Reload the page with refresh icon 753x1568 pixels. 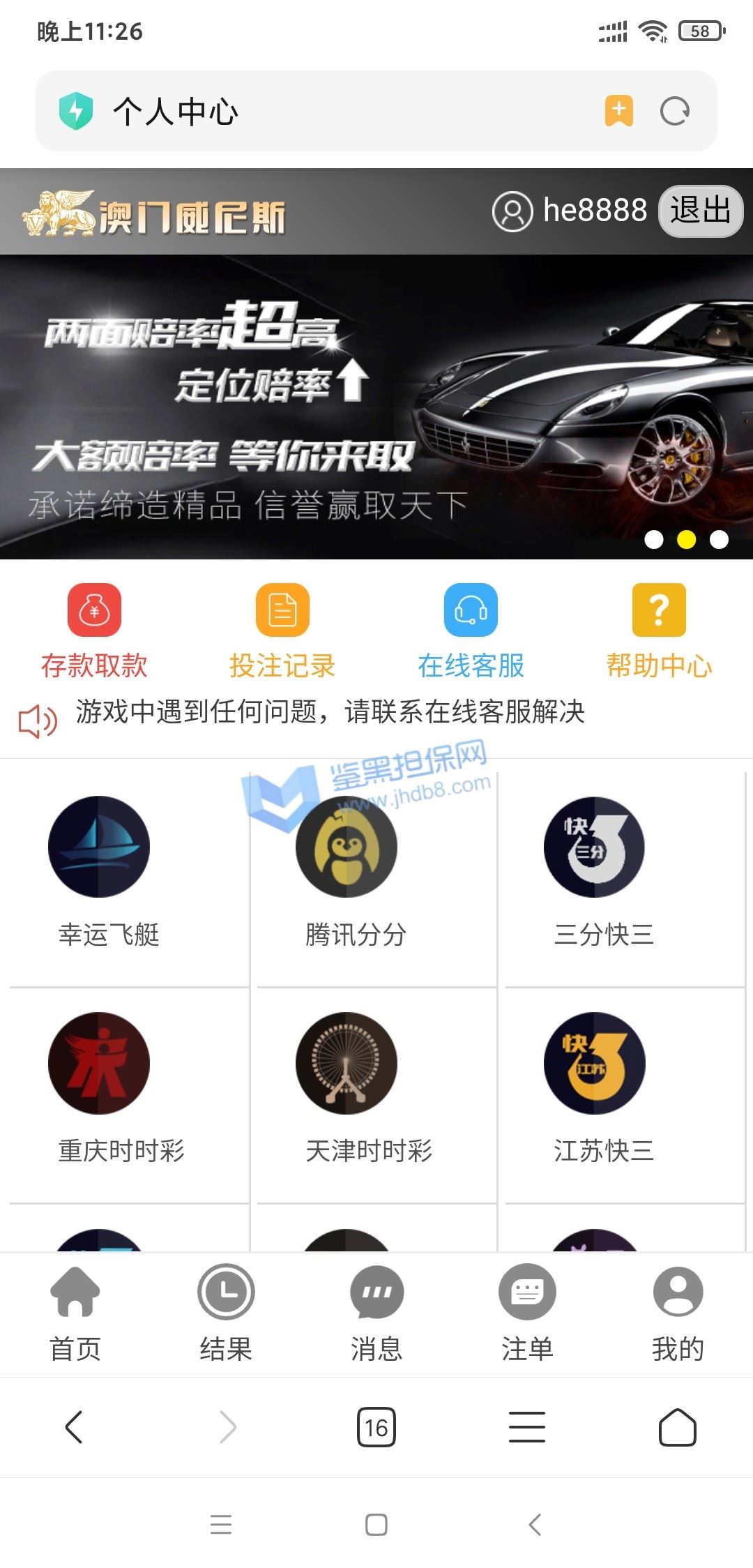coord(674,111)
